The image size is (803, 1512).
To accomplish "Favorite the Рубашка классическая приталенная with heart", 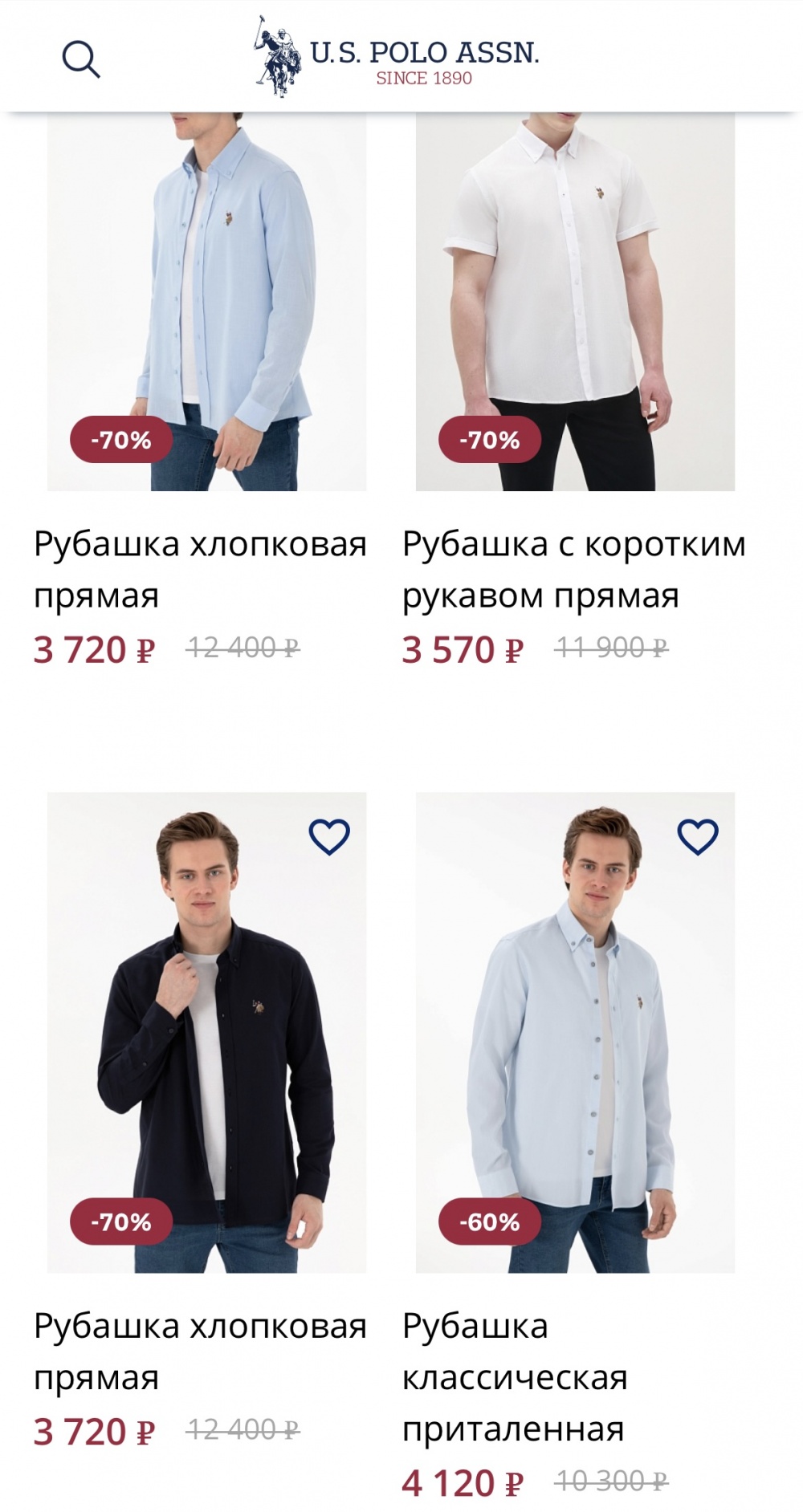I will (697, 837).
